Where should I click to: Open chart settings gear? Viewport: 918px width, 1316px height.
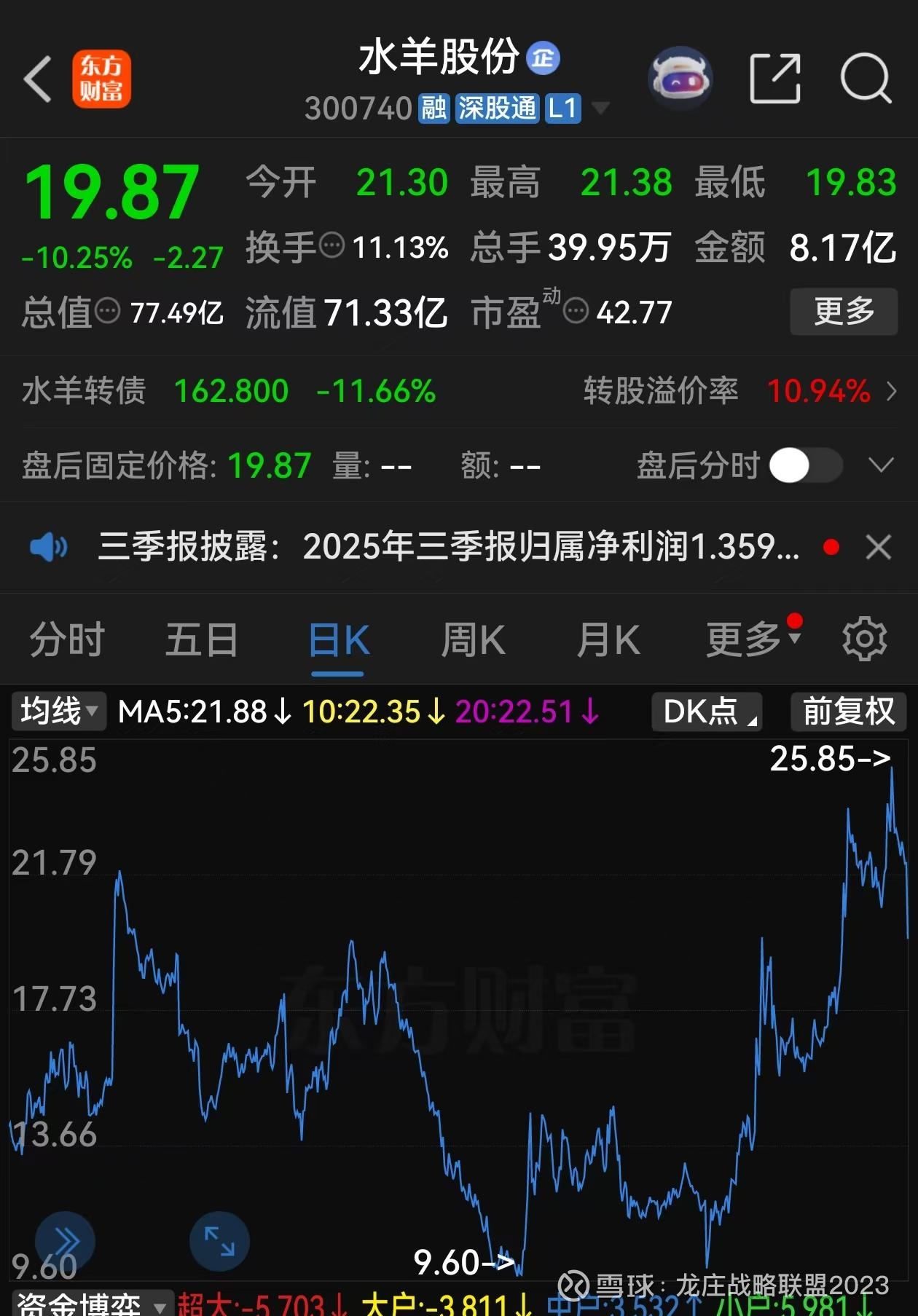[x=864, y=640]
